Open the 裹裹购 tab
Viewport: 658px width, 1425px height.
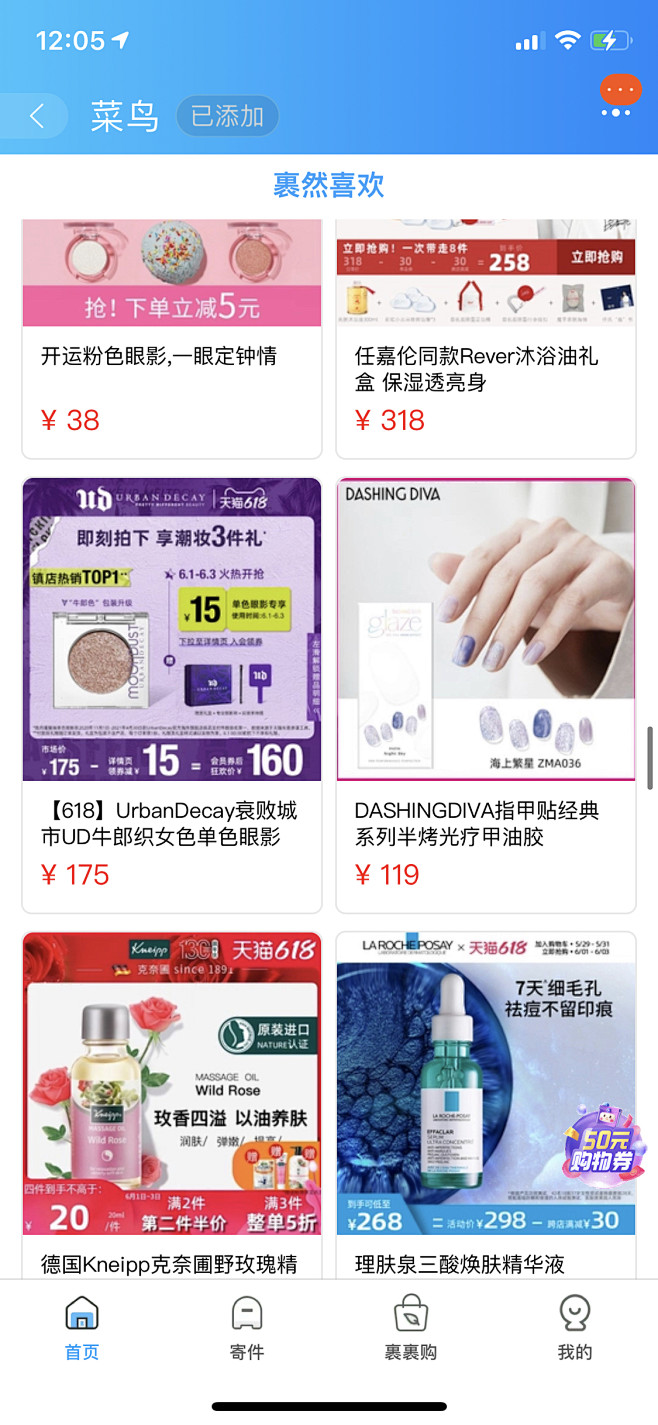411,1328
